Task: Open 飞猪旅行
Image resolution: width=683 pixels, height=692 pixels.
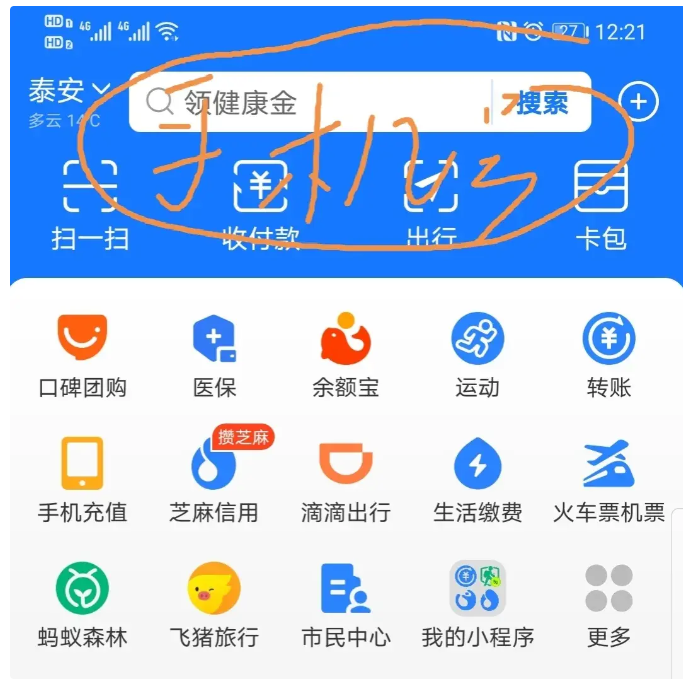Action: coord(214,605)
